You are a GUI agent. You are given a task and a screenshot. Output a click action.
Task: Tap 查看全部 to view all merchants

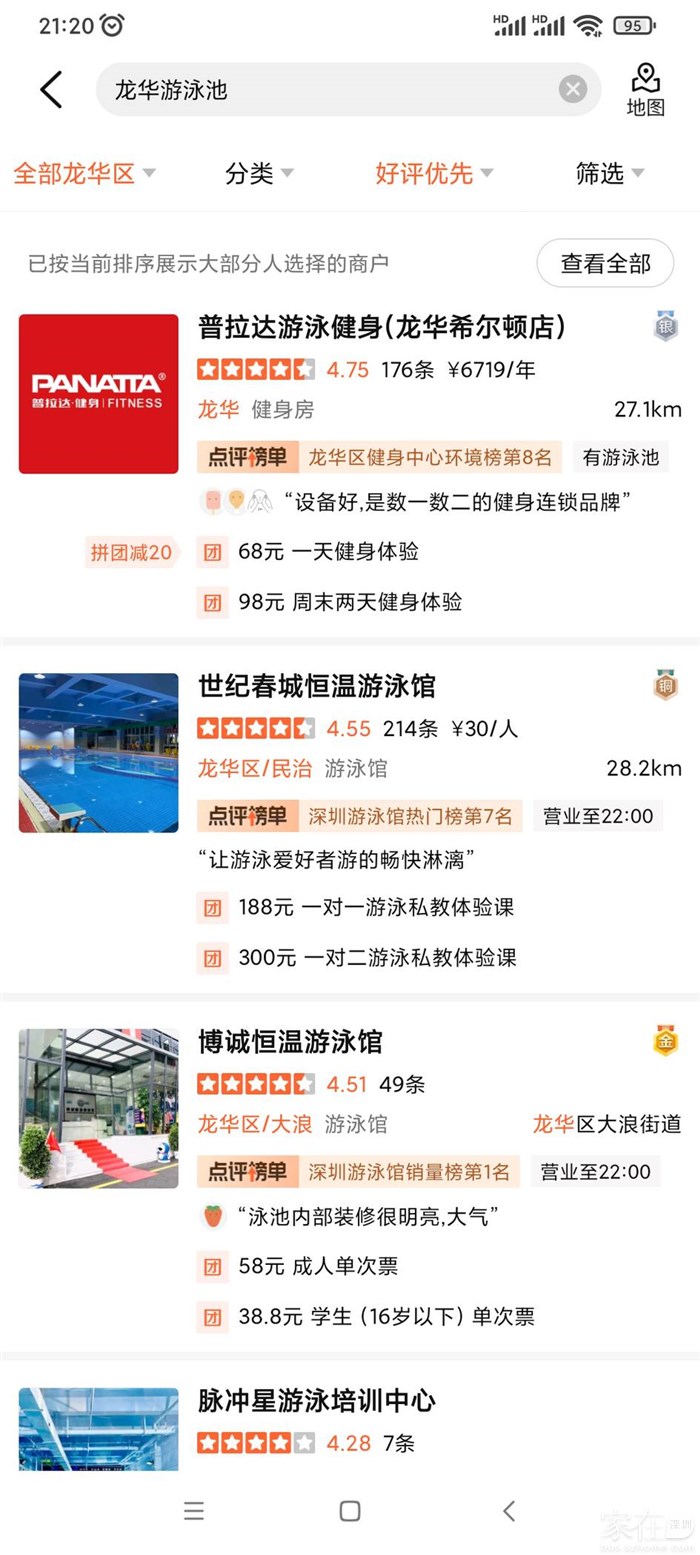(605, 263)
